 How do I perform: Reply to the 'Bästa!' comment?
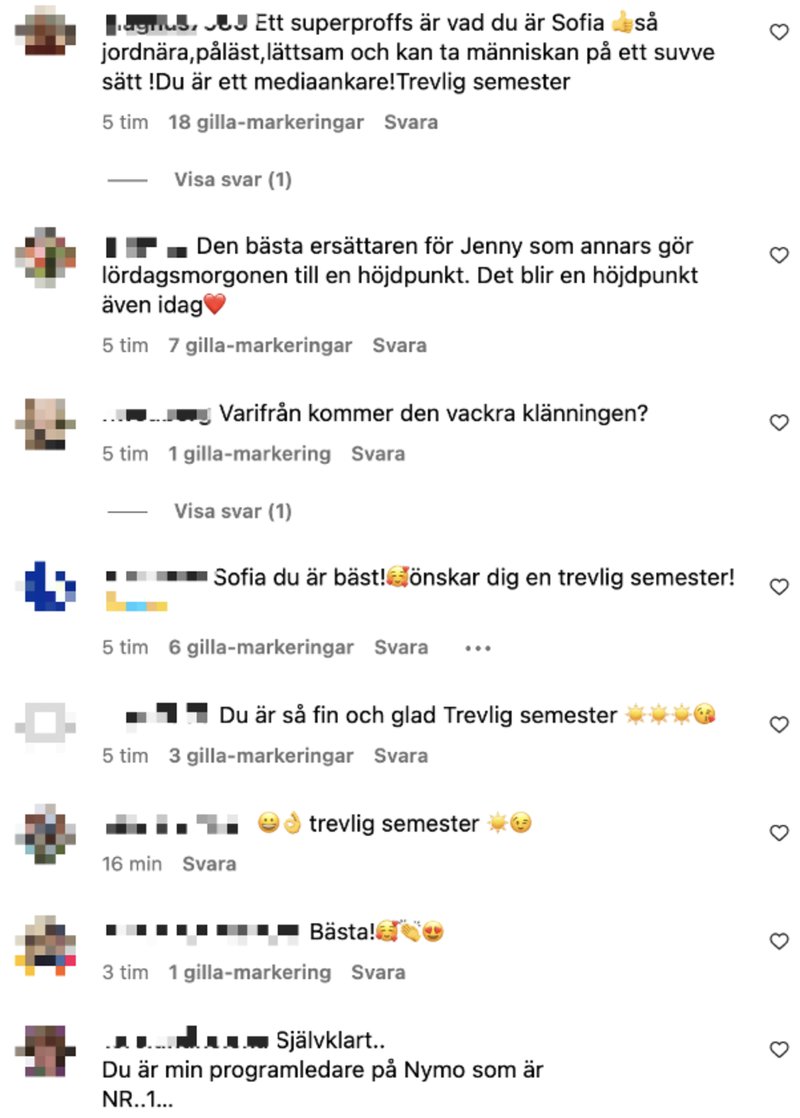coord(377,972)
